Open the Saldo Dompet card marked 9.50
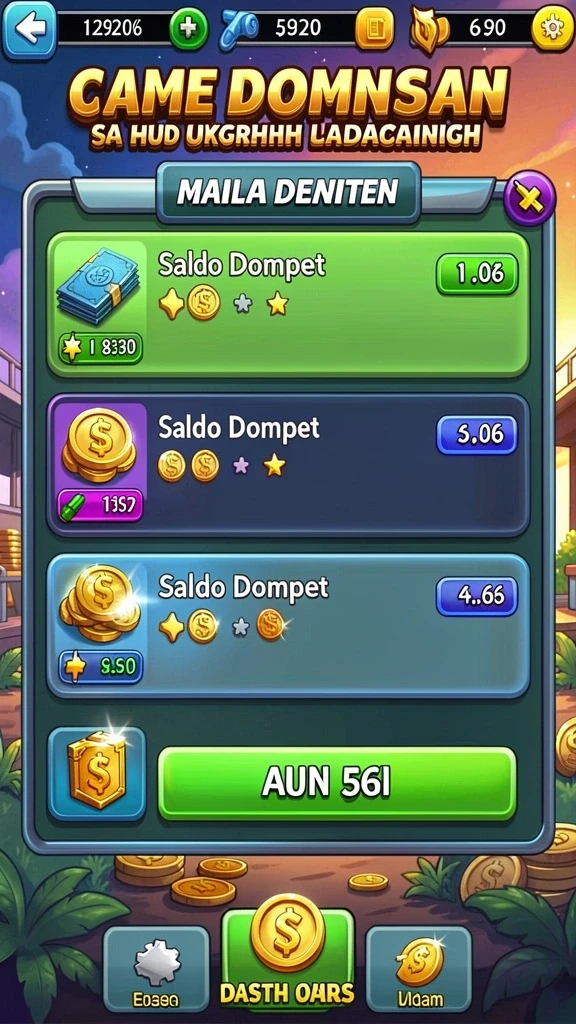Viewport: 576px width, 1024px height. coord(288,626)
